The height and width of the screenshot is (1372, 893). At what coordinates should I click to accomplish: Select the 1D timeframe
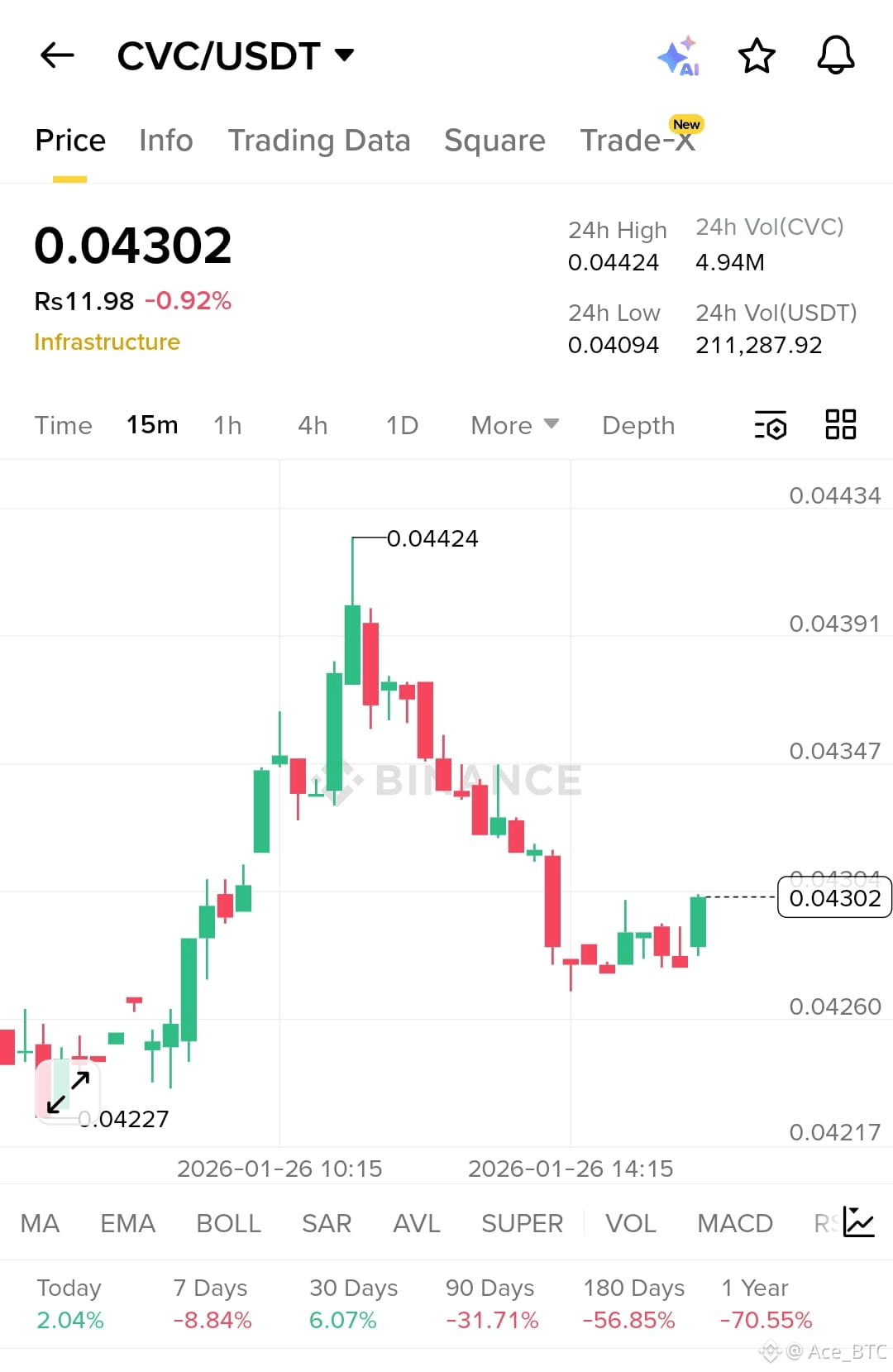point(401,425)
